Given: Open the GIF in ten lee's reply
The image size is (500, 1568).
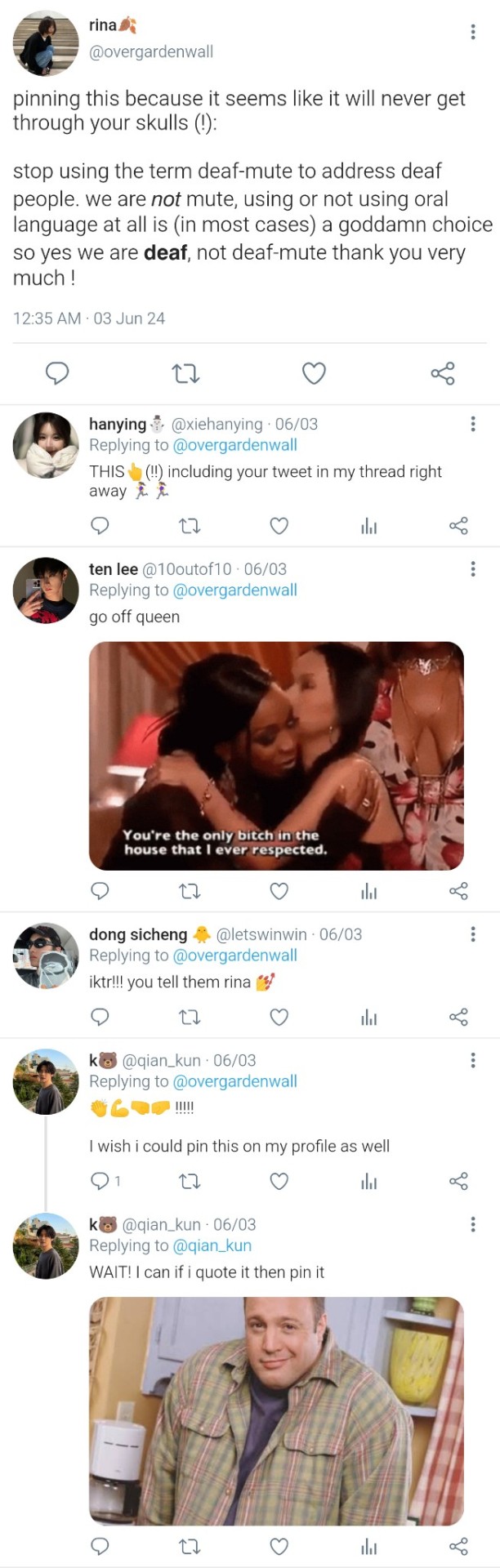Looking at the screenshot, I should coord(276,755).
